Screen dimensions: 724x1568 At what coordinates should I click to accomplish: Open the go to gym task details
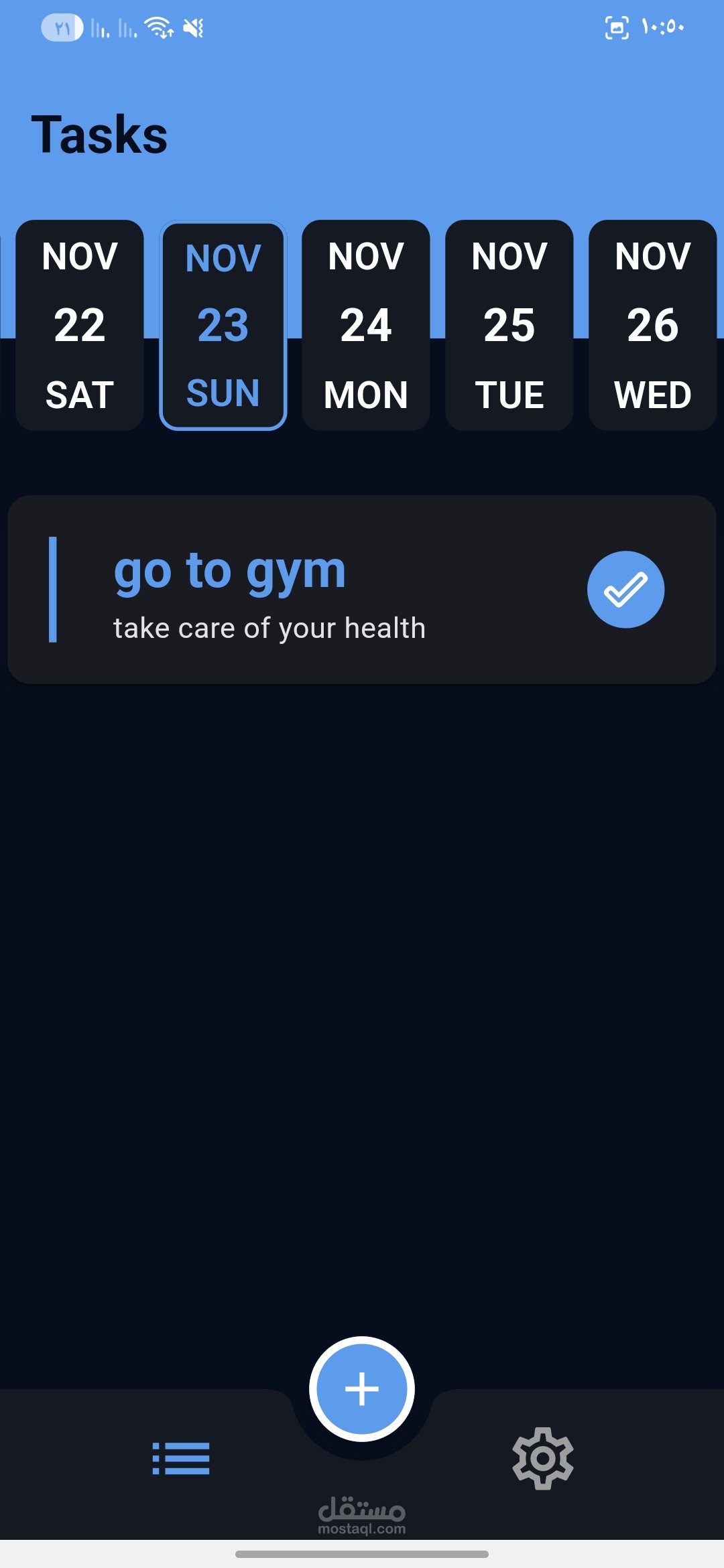point(268,590)
